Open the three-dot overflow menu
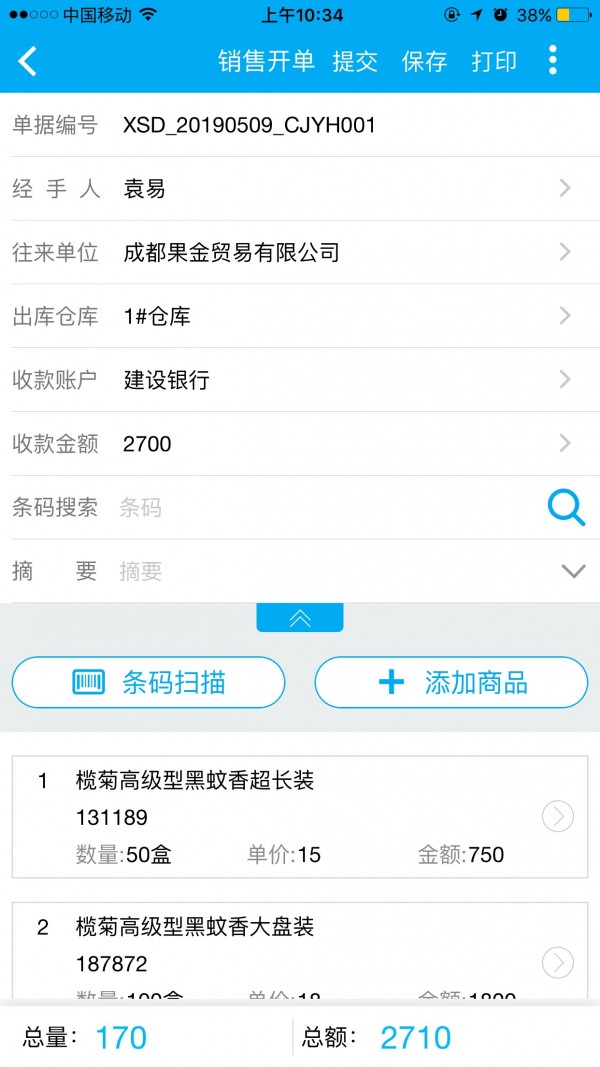600x1067 pixels. pos(552,61)
